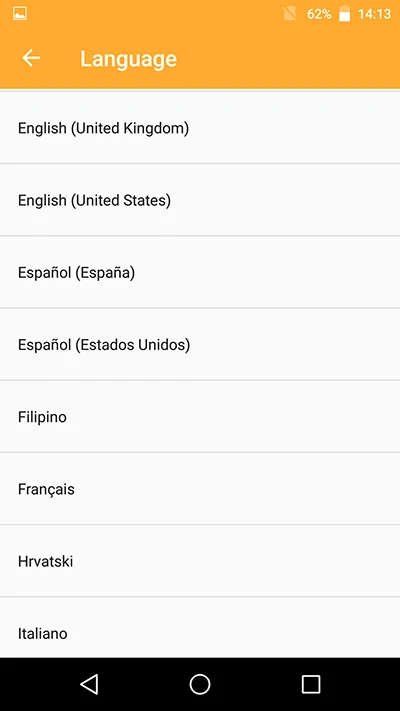Tap the system home button
The image size is (400, 711).
click(x=200, y=684)
